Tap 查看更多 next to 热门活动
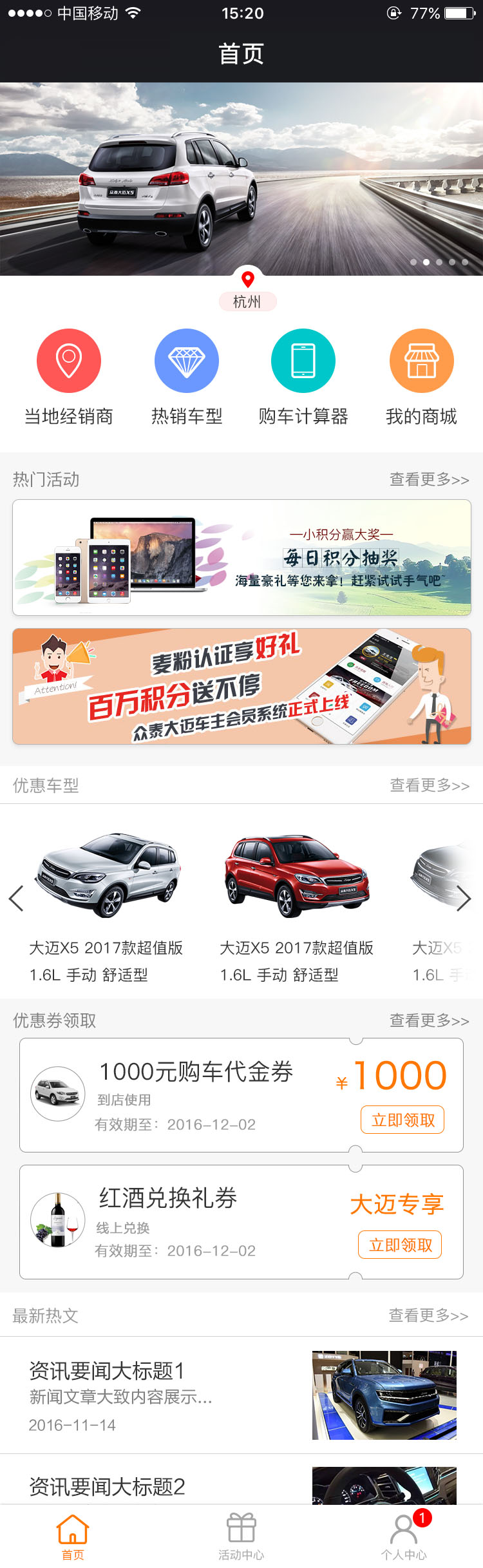The width and height of the screenshot is (483, 1568). click(429, 480)
